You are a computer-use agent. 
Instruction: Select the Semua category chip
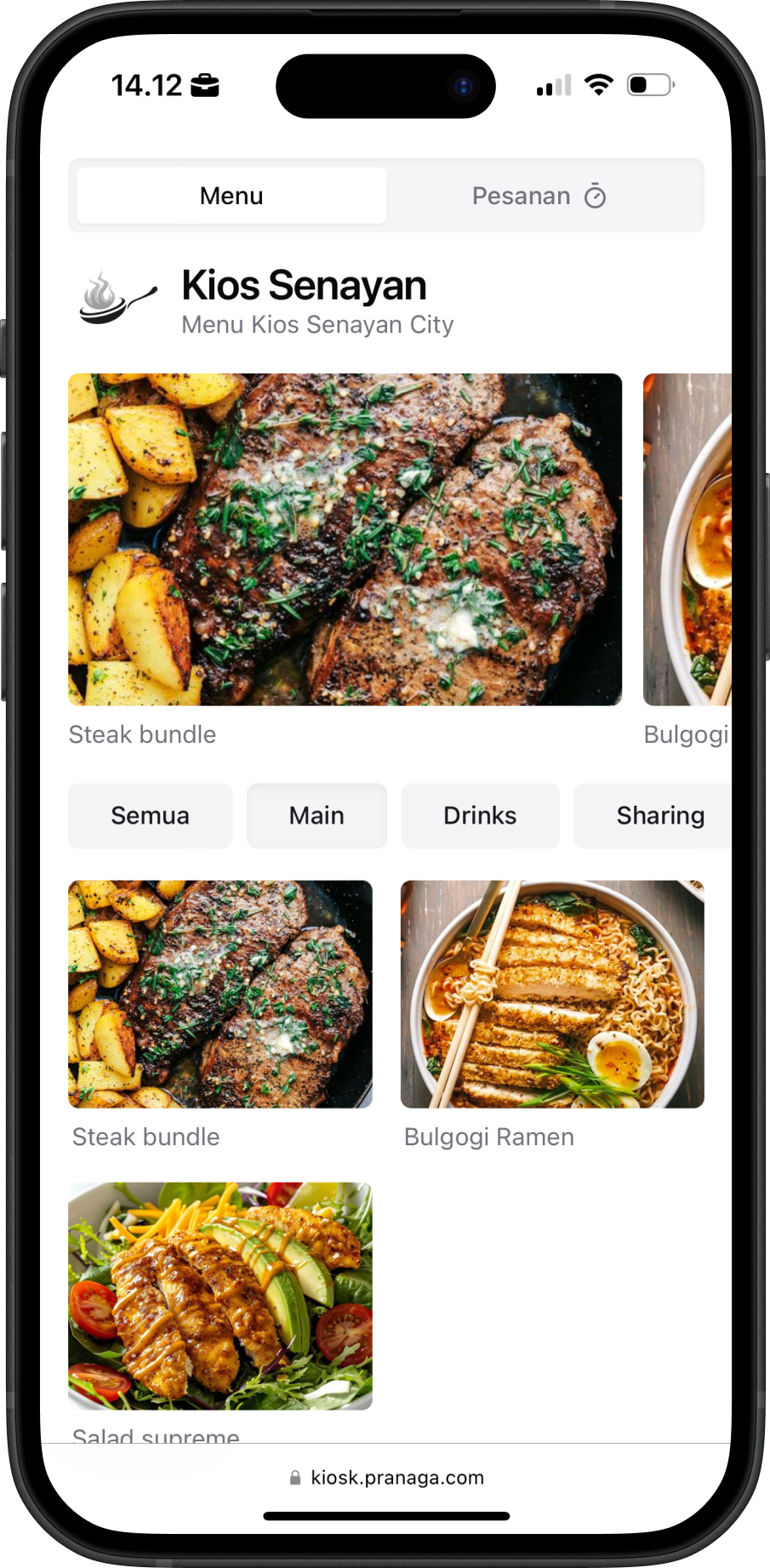[150, 815]
